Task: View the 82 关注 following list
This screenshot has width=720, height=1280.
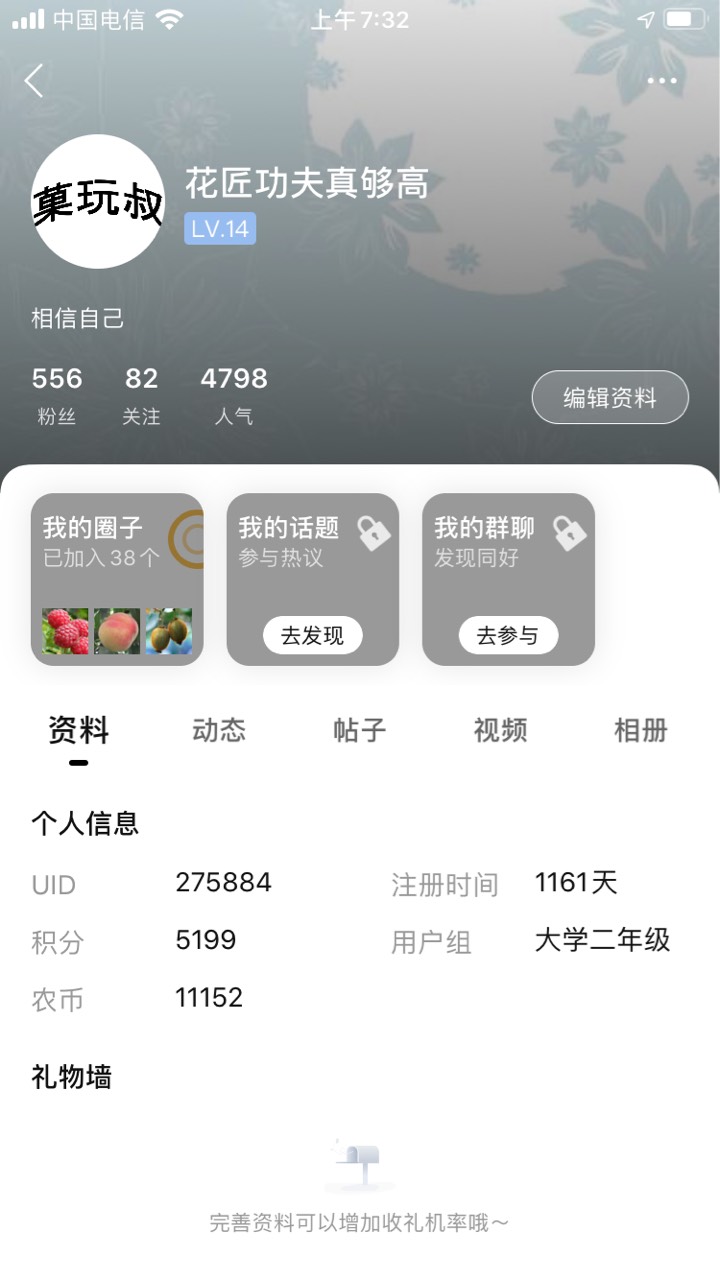Action: [141, 395]
